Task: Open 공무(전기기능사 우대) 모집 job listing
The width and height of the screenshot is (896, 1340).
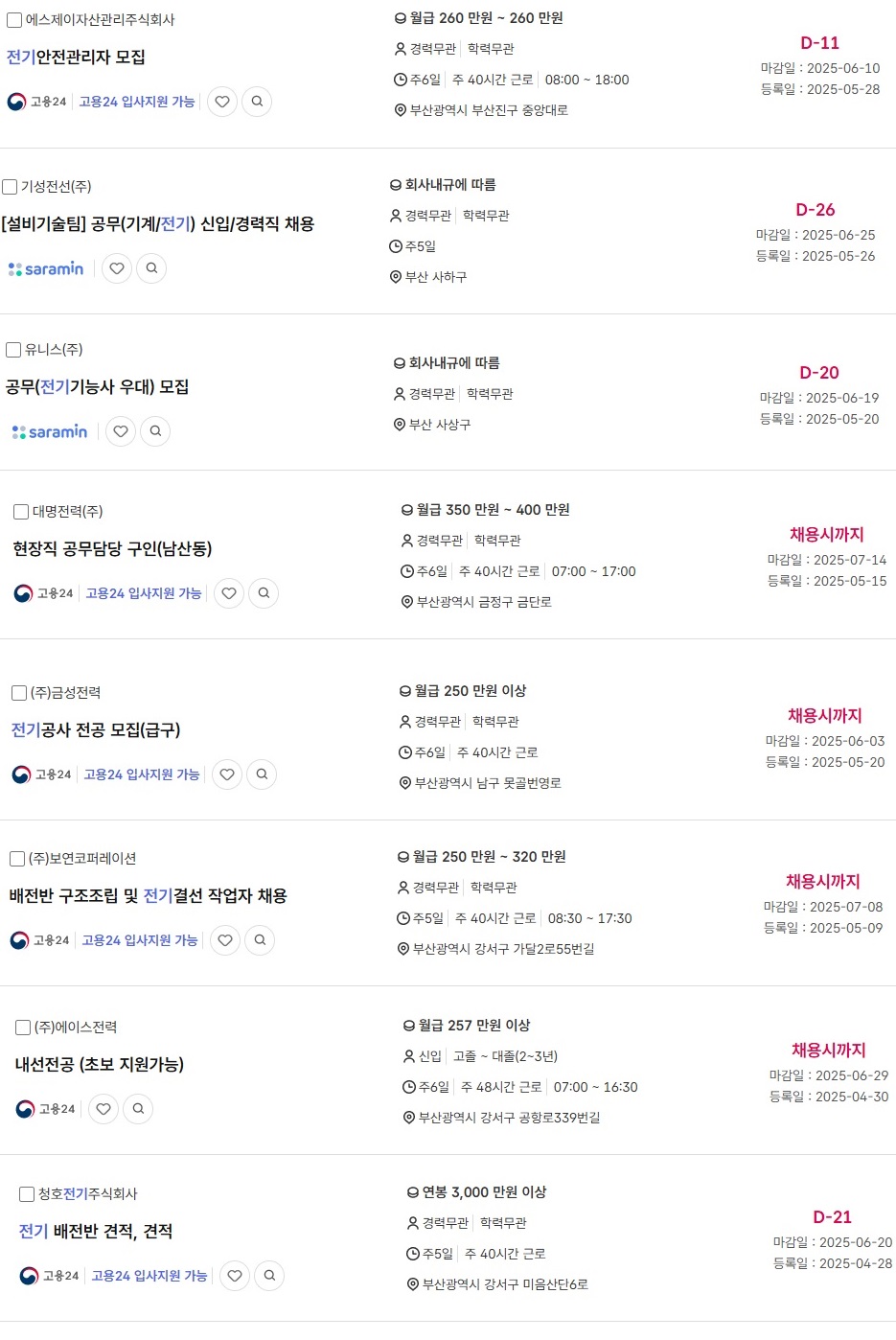Action: [97, 387]
